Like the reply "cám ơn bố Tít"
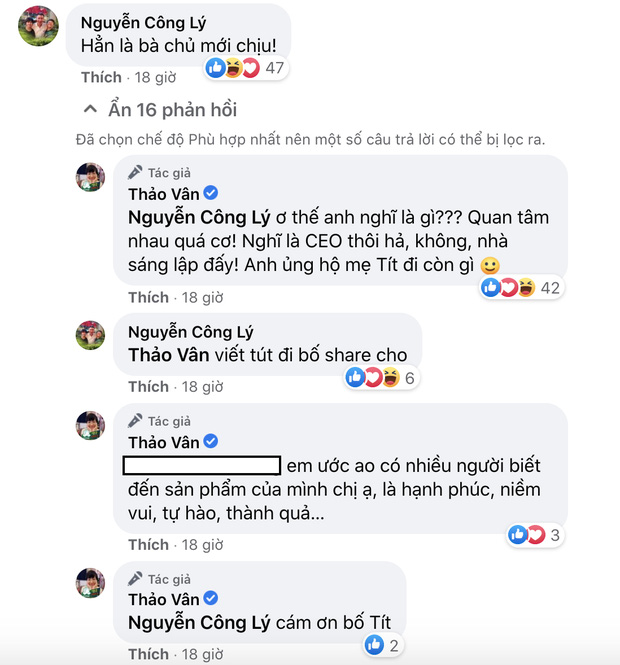Image resolution: width=620 pixels, height=665 pixels. 148,655
